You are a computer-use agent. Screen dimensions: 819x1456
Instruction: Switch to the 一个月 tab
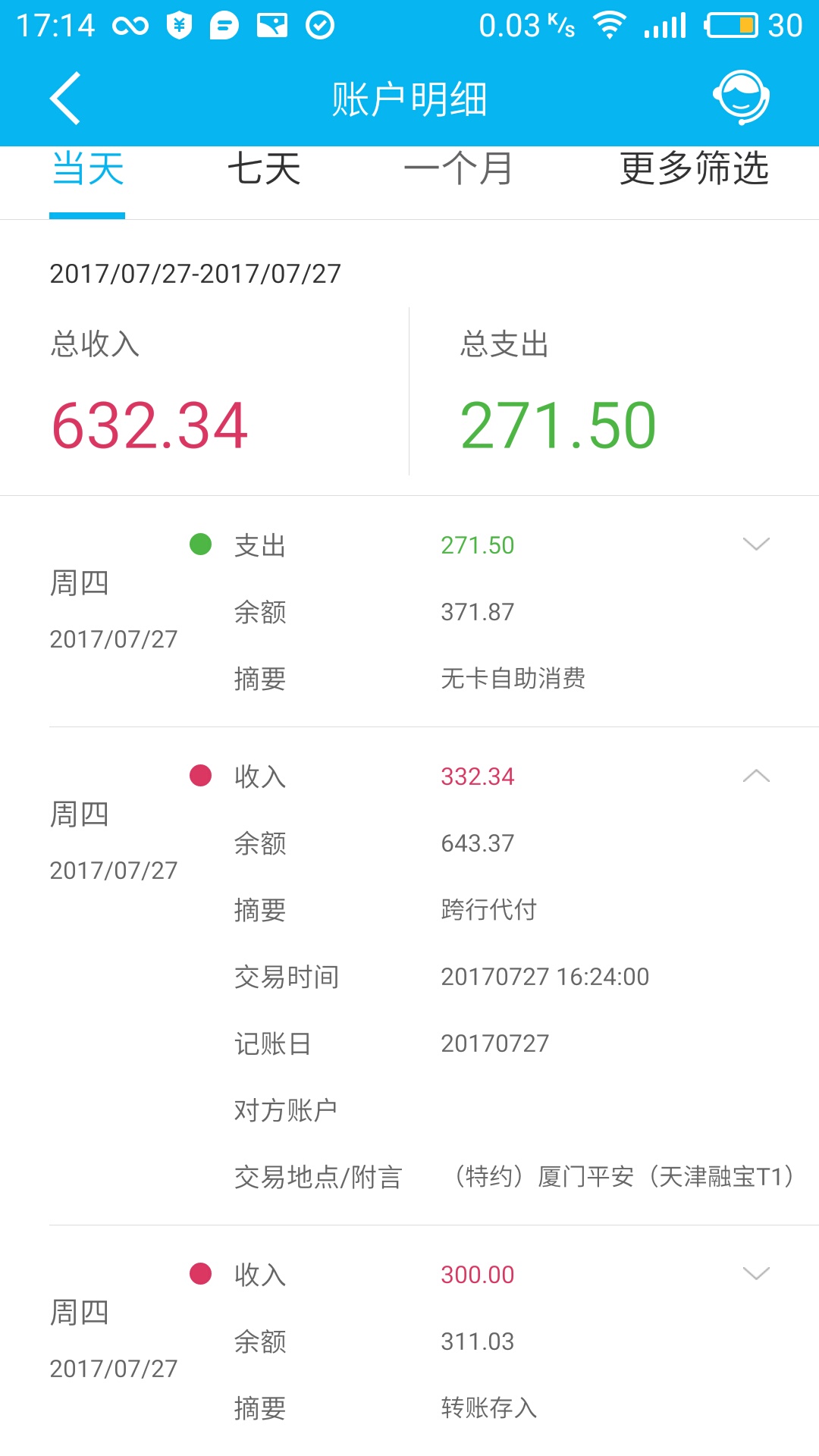(x=457, y=170)
